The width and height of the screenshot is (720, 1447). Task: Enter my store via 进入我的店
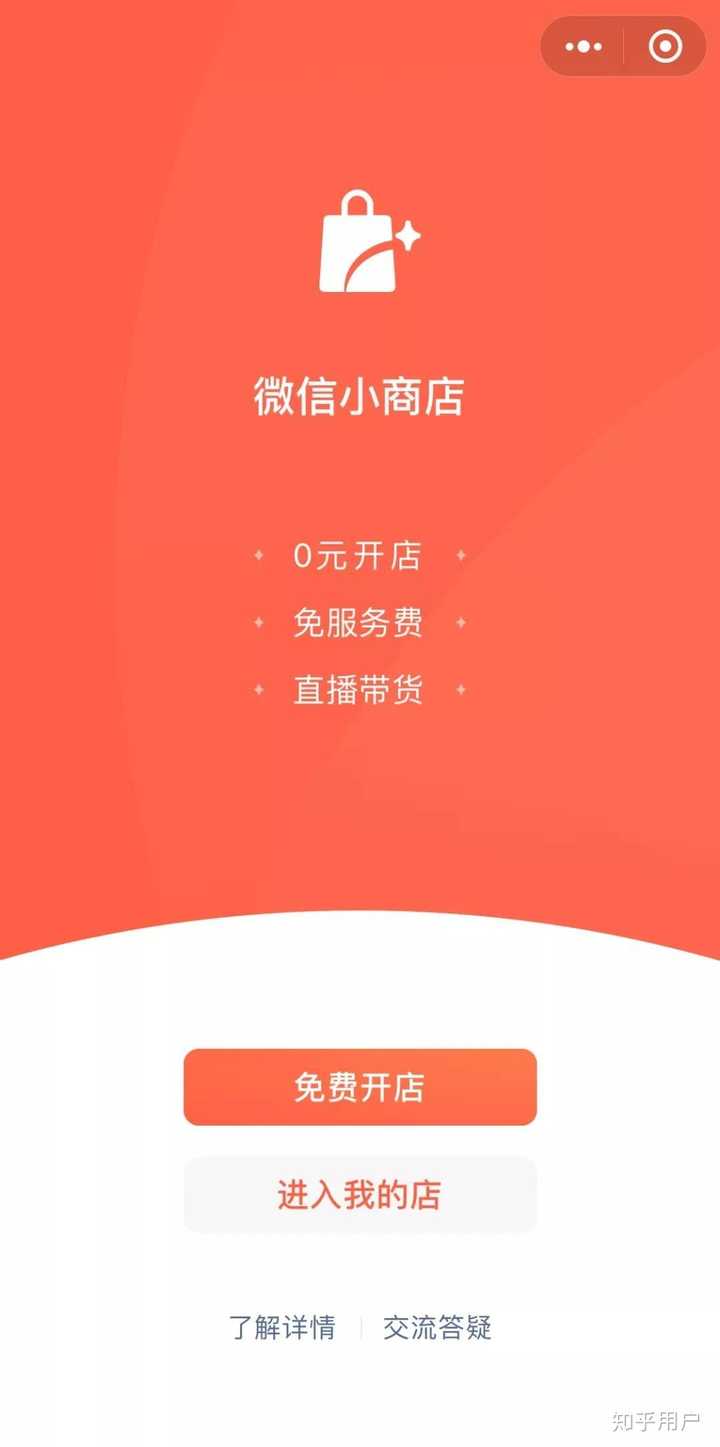[360, 1195]
